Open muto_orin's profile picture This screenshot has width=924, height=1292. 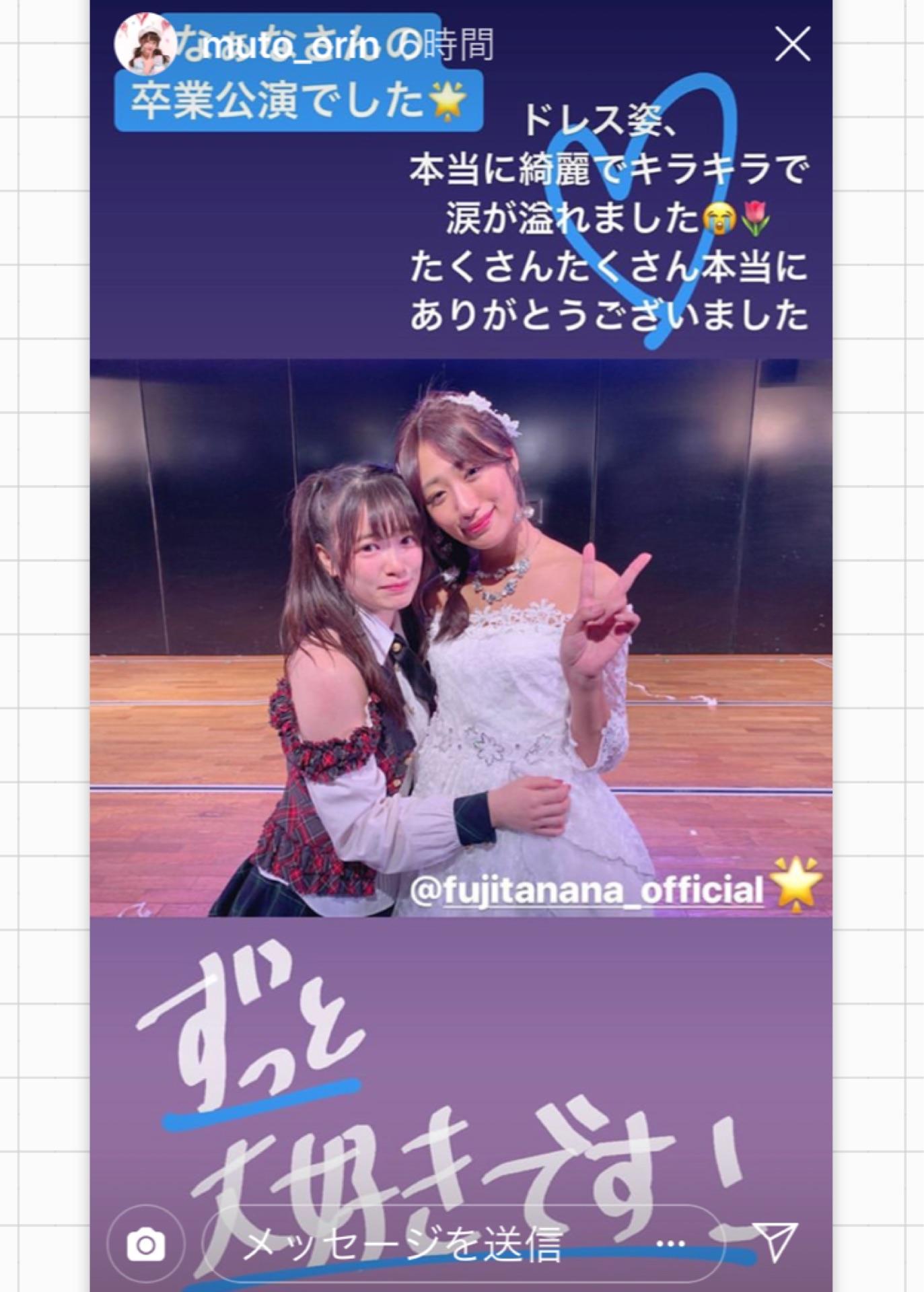point(145,44)
